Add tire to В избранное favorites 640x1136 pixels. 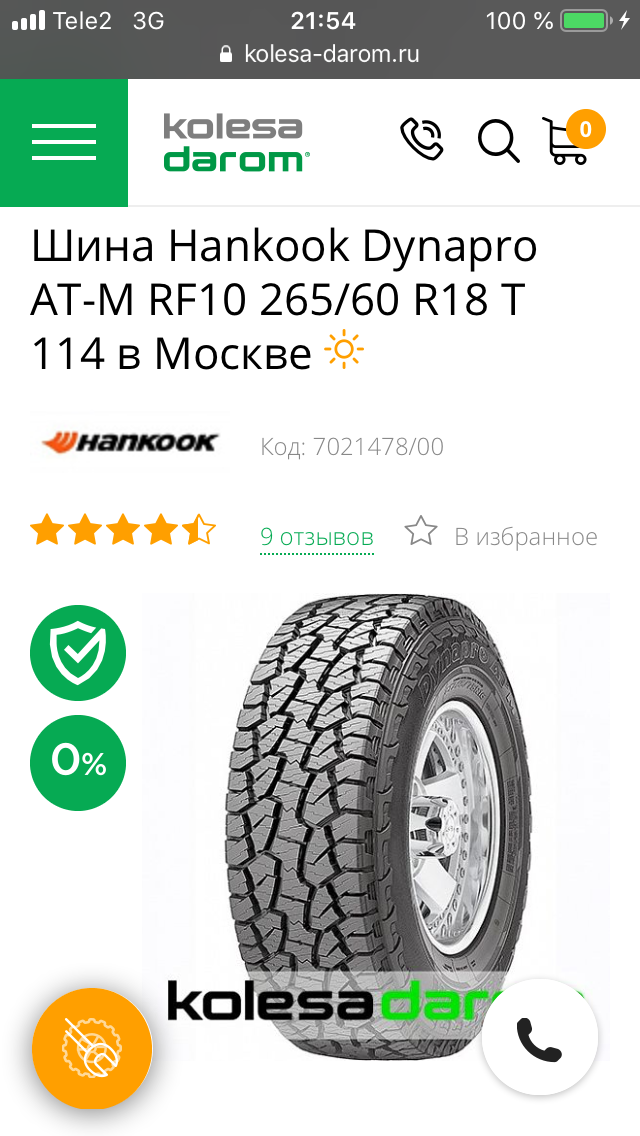pyautogui.click(x=501, y=536)
